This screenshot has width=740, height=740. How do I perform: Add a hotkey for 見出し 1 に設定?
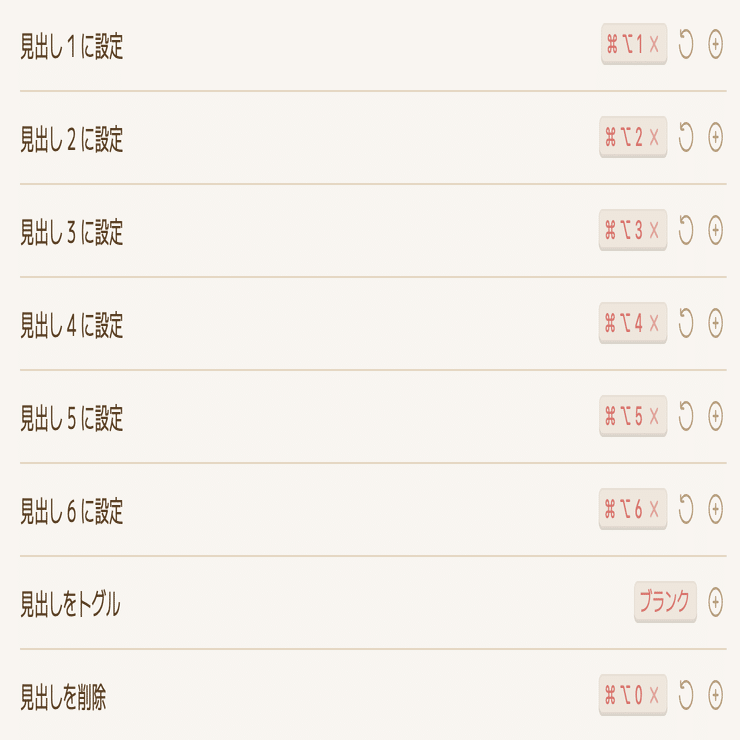pos(716,44)
